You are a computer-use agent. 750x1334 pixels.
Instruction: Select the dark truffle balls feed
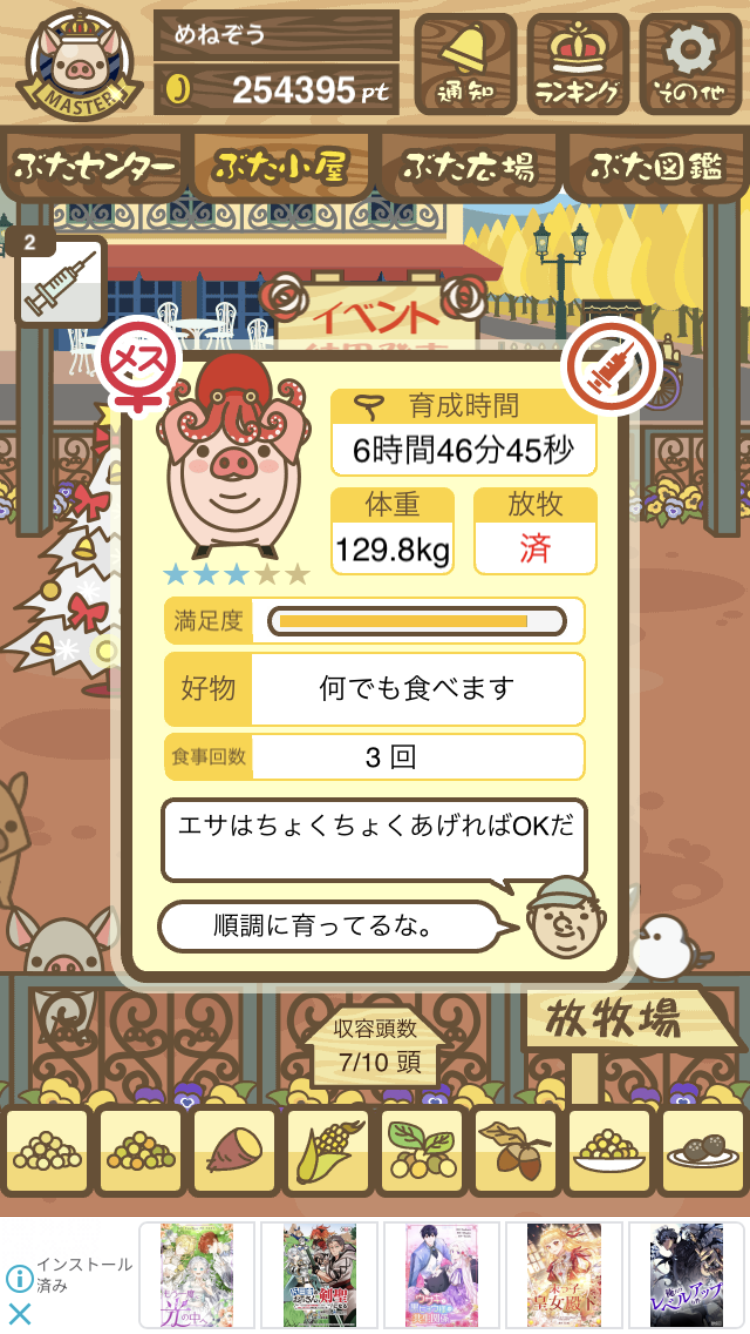pyautogui.click(x=703, y=1150)
